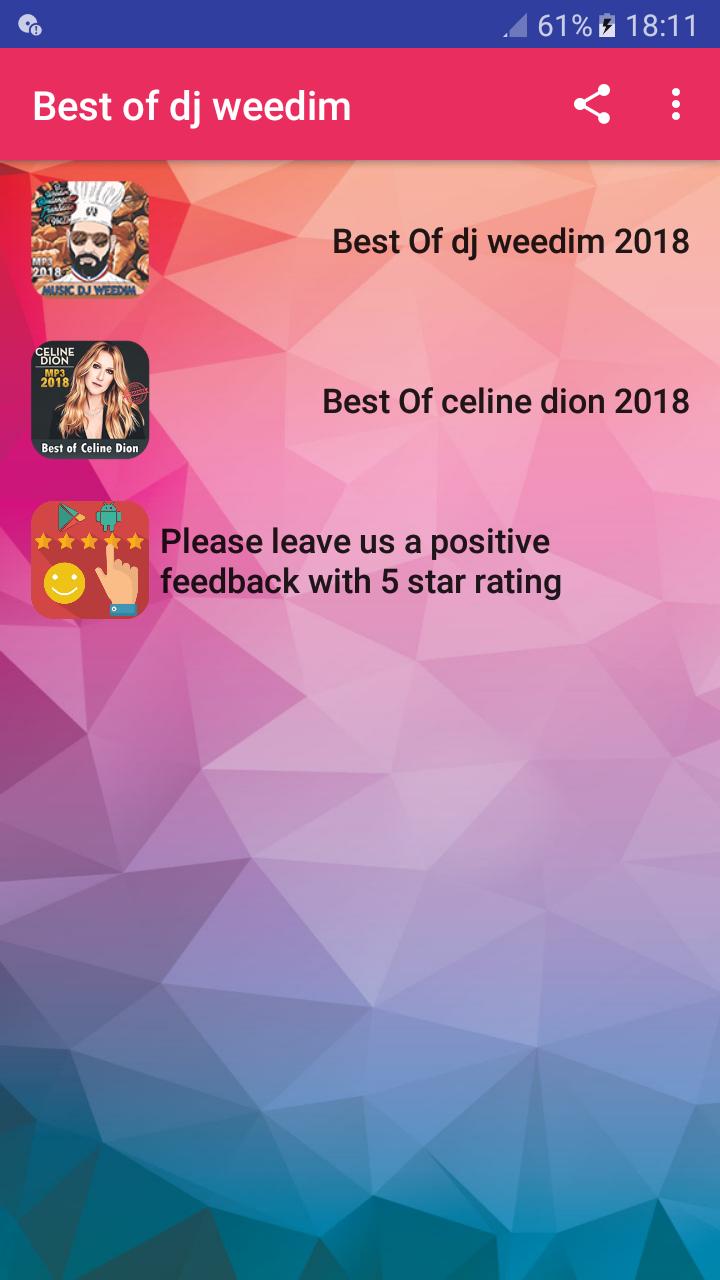Open Best Of dj weedim 2018
The height and width of the screenshot is (1280, 720).
[x=510, y=241]
